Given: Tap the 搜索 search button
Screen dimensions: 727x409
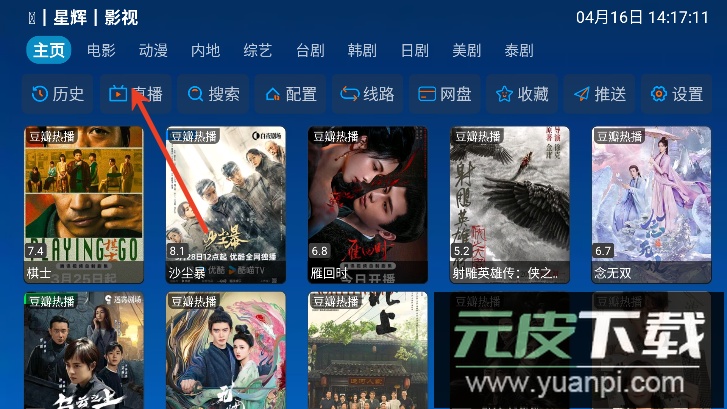Looking at the screenshot, I should pyautogui.click(x=214, y=94).
